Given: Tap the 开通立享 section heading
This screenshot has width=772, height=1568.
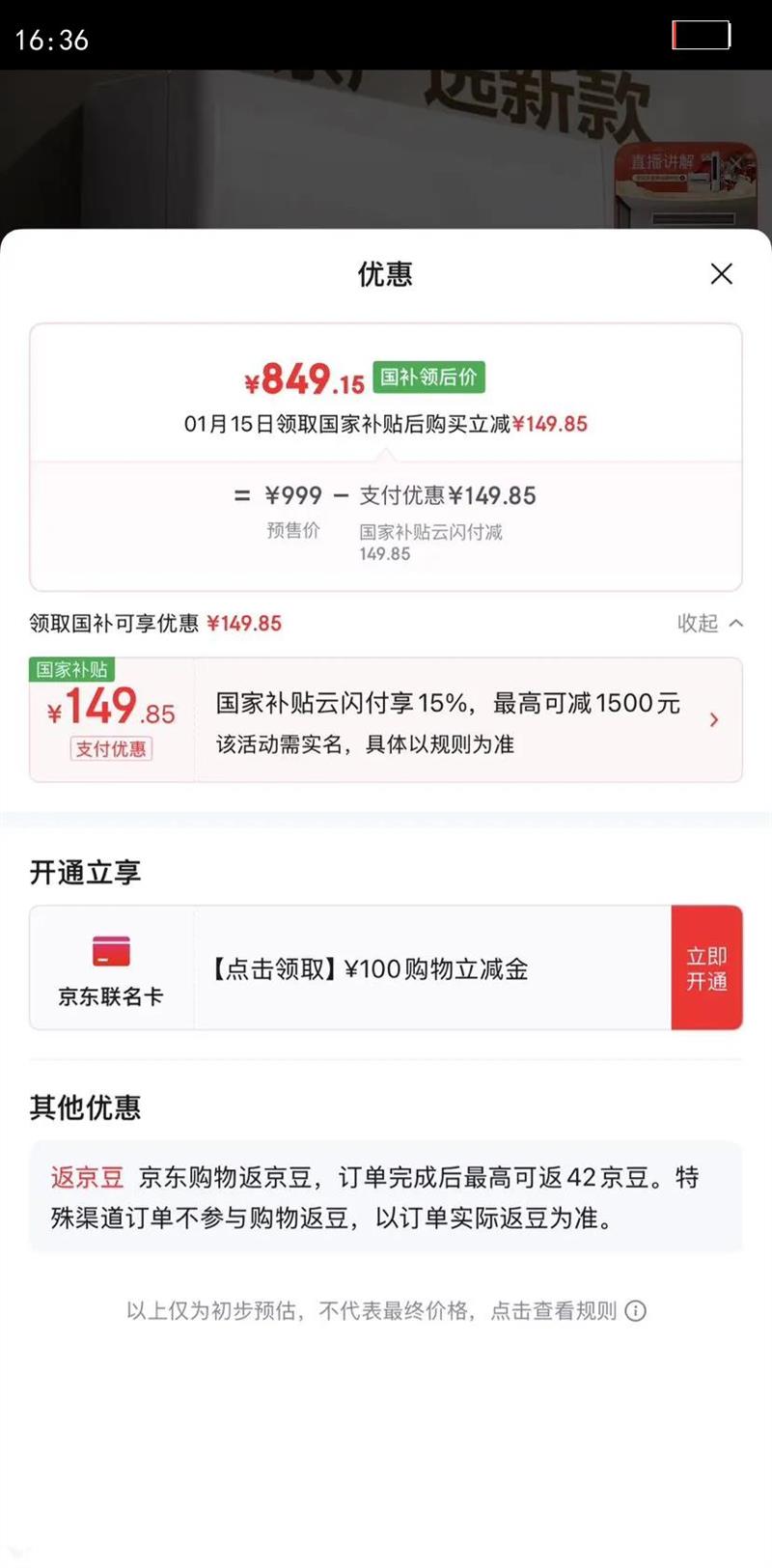Looking at the screenshot, I should click(85, 872).
